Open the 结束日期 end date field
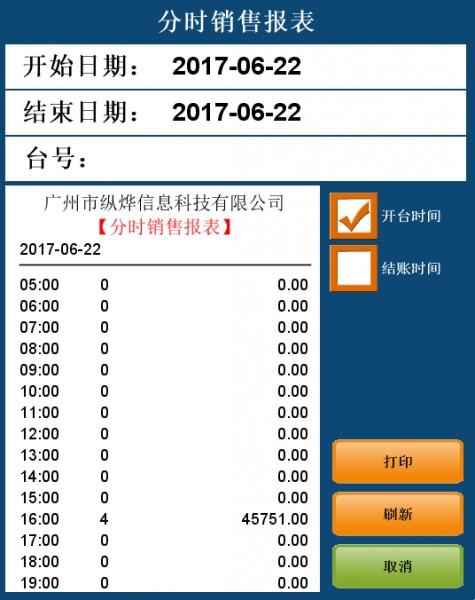 click(x=235, y=113)
